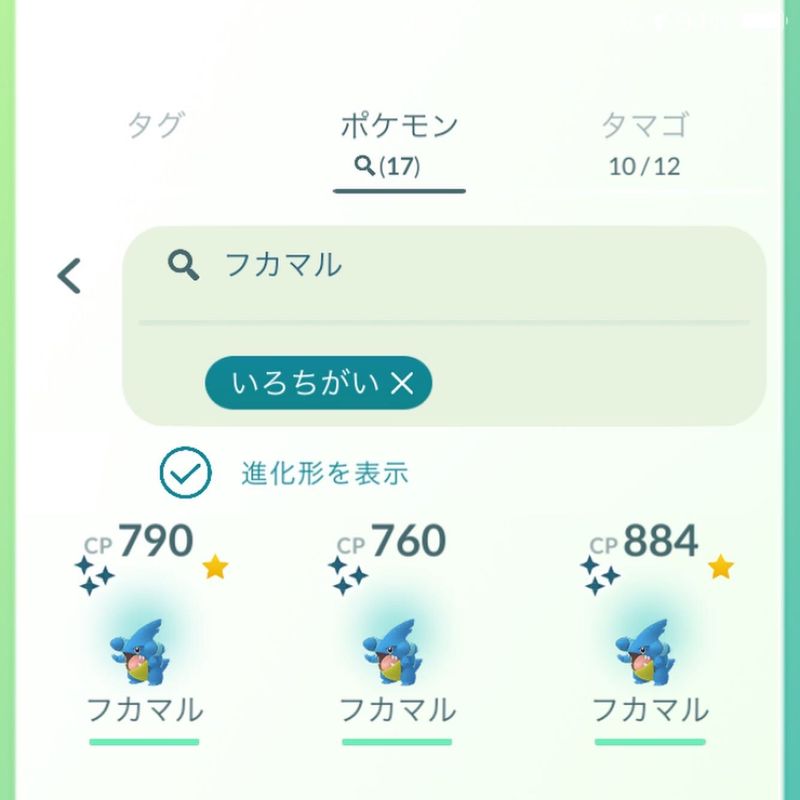Select the ポケモン tab
This screenshot has height=800, width=800.
[x=398, y=140]
